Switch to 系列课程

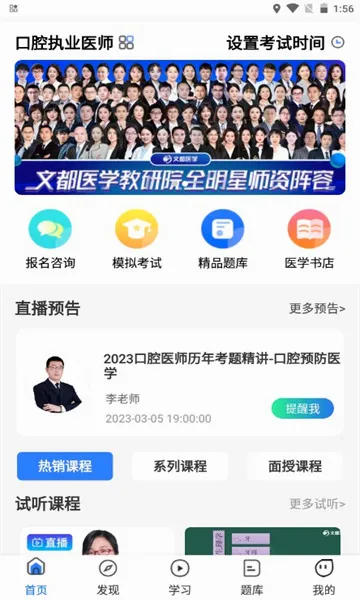coord(180,466)
